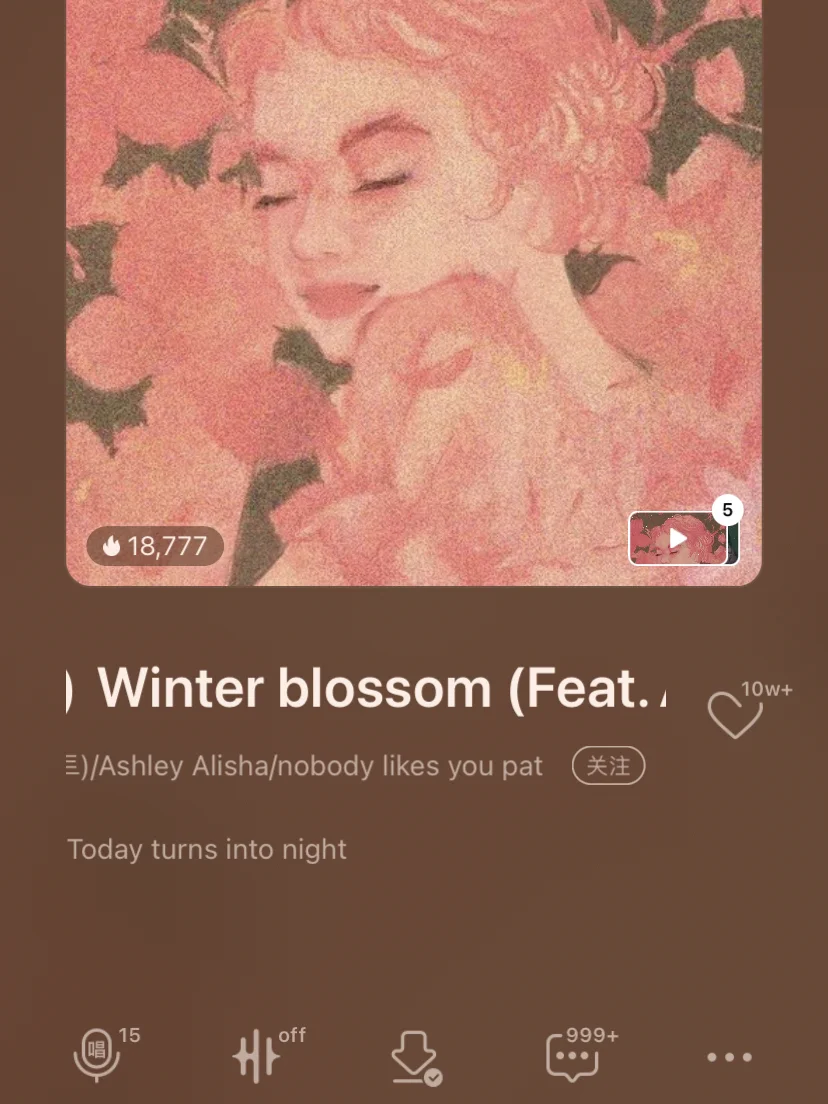Follow the artist with 关注 button
Image resolution: width=828 pixels, height=1104 pixels.
[608, 767]
